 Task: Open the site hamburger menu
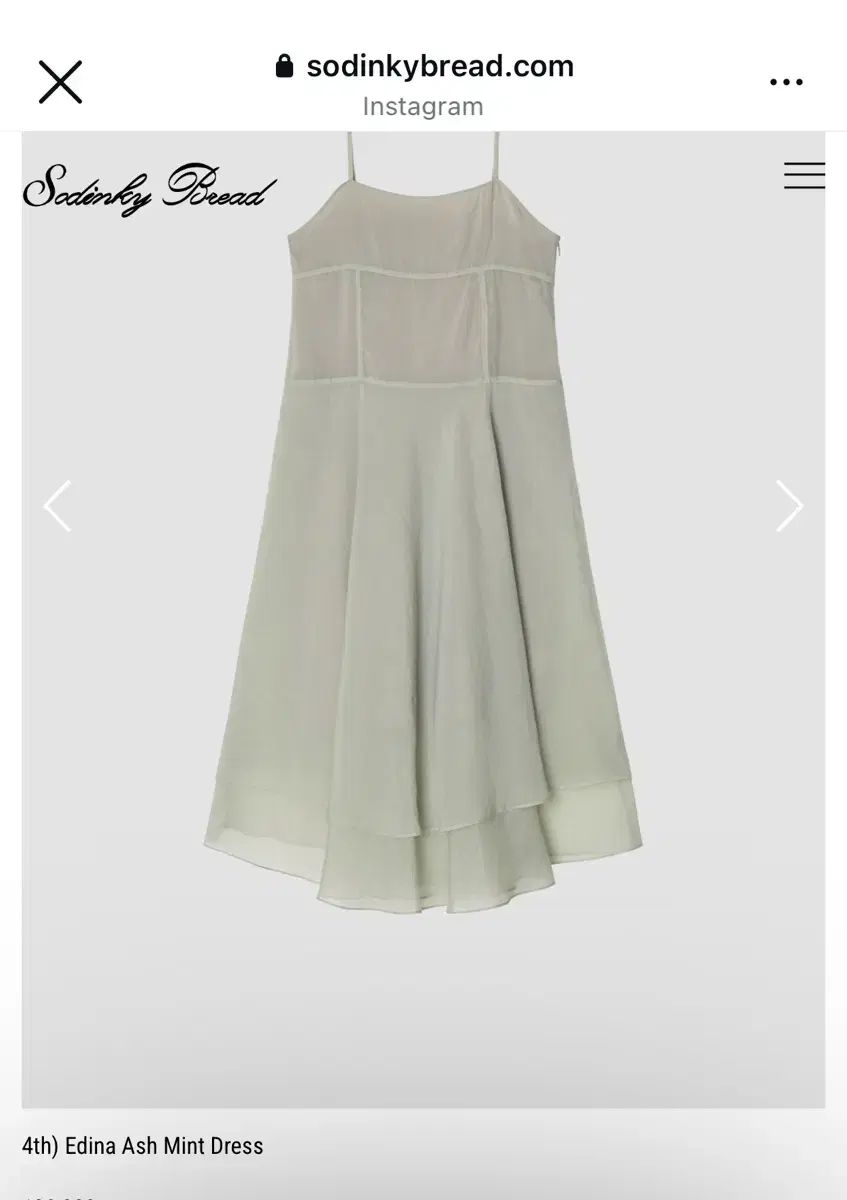pyautogui.click(x=804, y=176)
